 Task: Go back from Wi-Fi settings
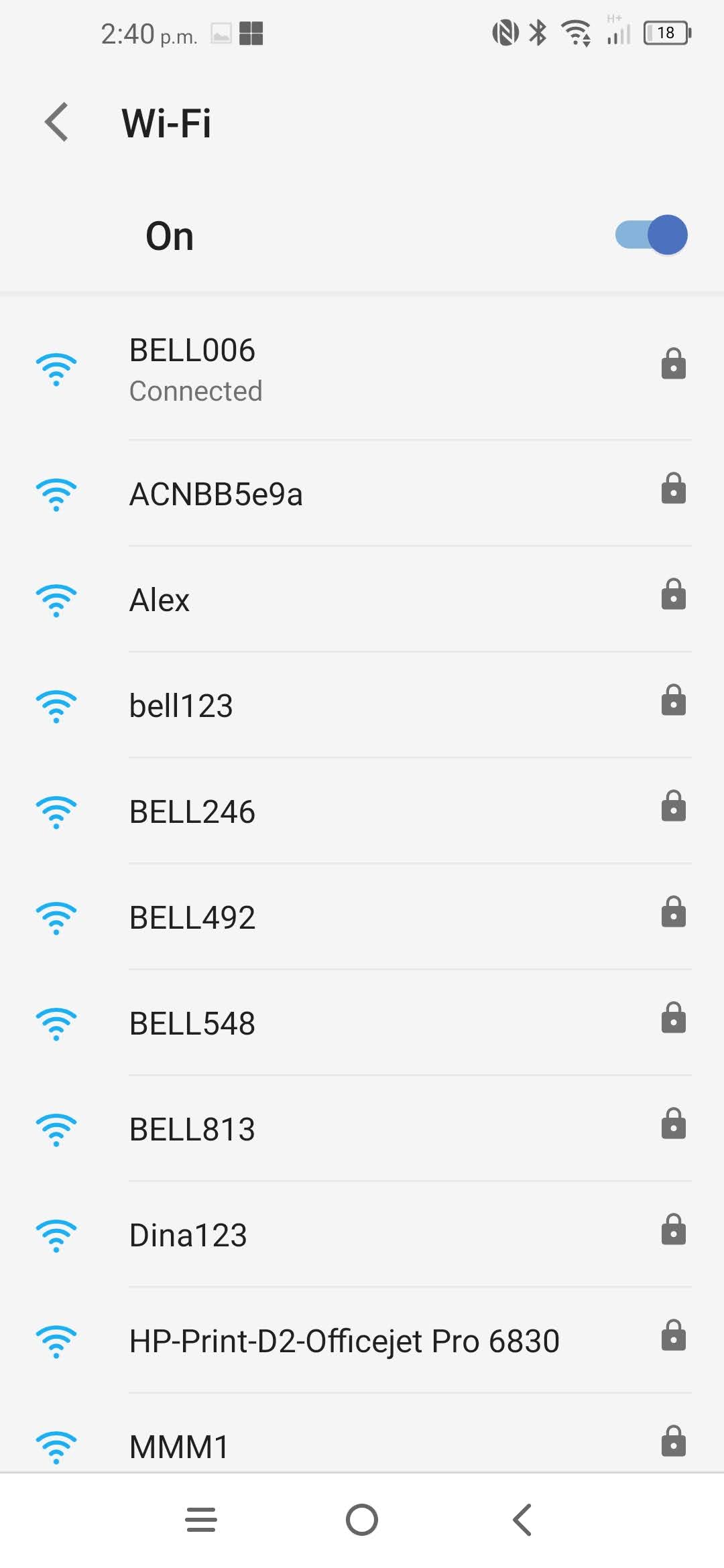pos(57,123)
